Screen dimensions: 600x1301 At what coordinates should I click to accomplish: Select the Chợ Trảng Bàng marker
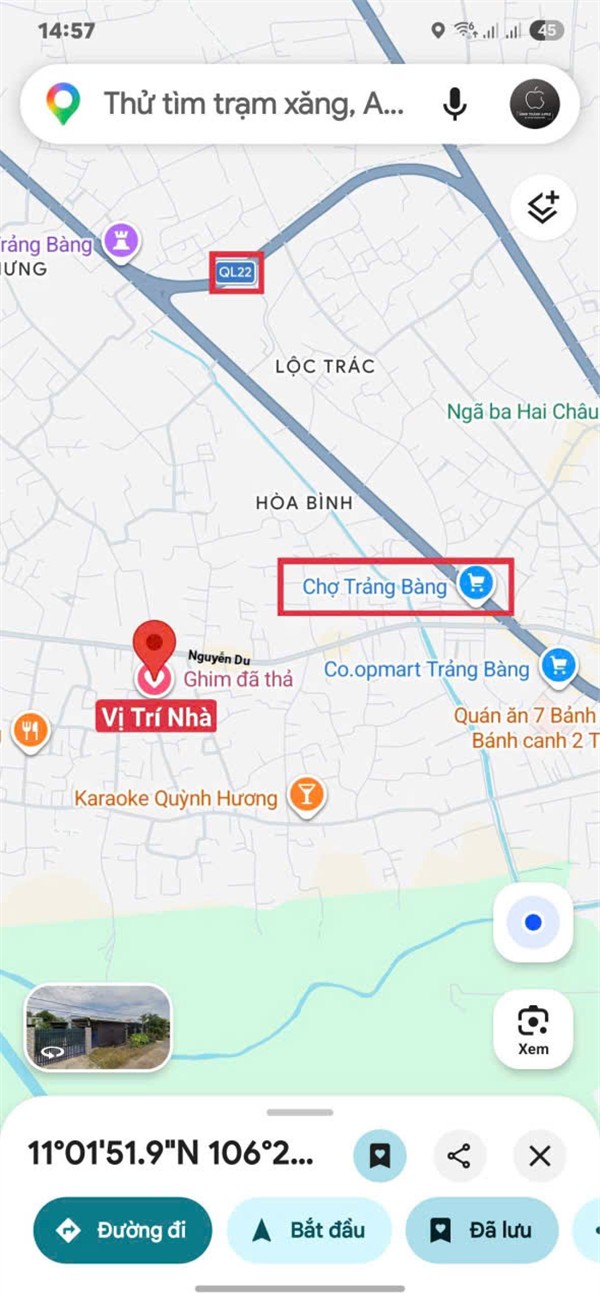pos(476,585)
